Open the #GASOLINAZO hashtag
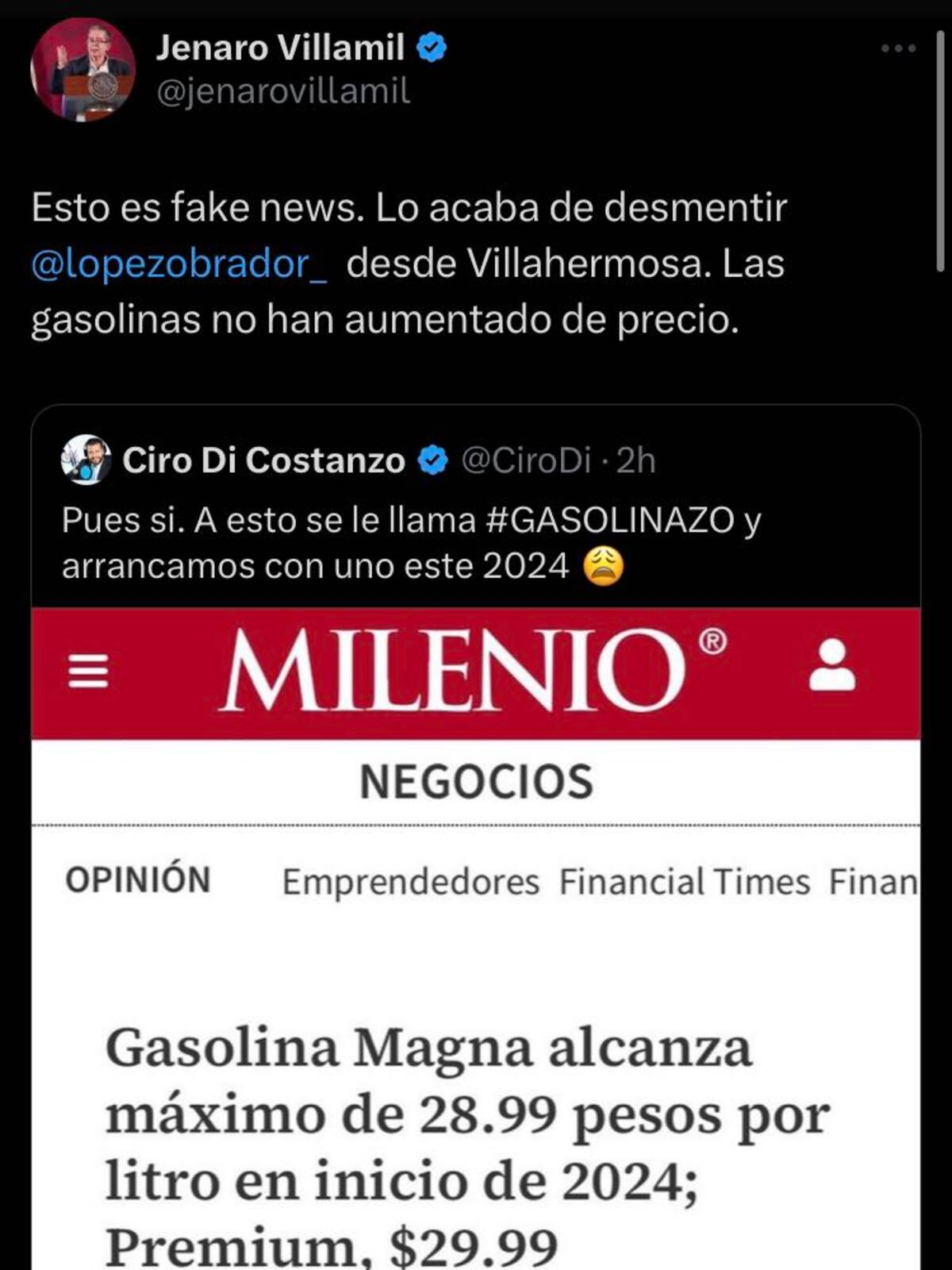Viewport: 952px width, 1270px height. pyautogui.click(x=609, y=521)
